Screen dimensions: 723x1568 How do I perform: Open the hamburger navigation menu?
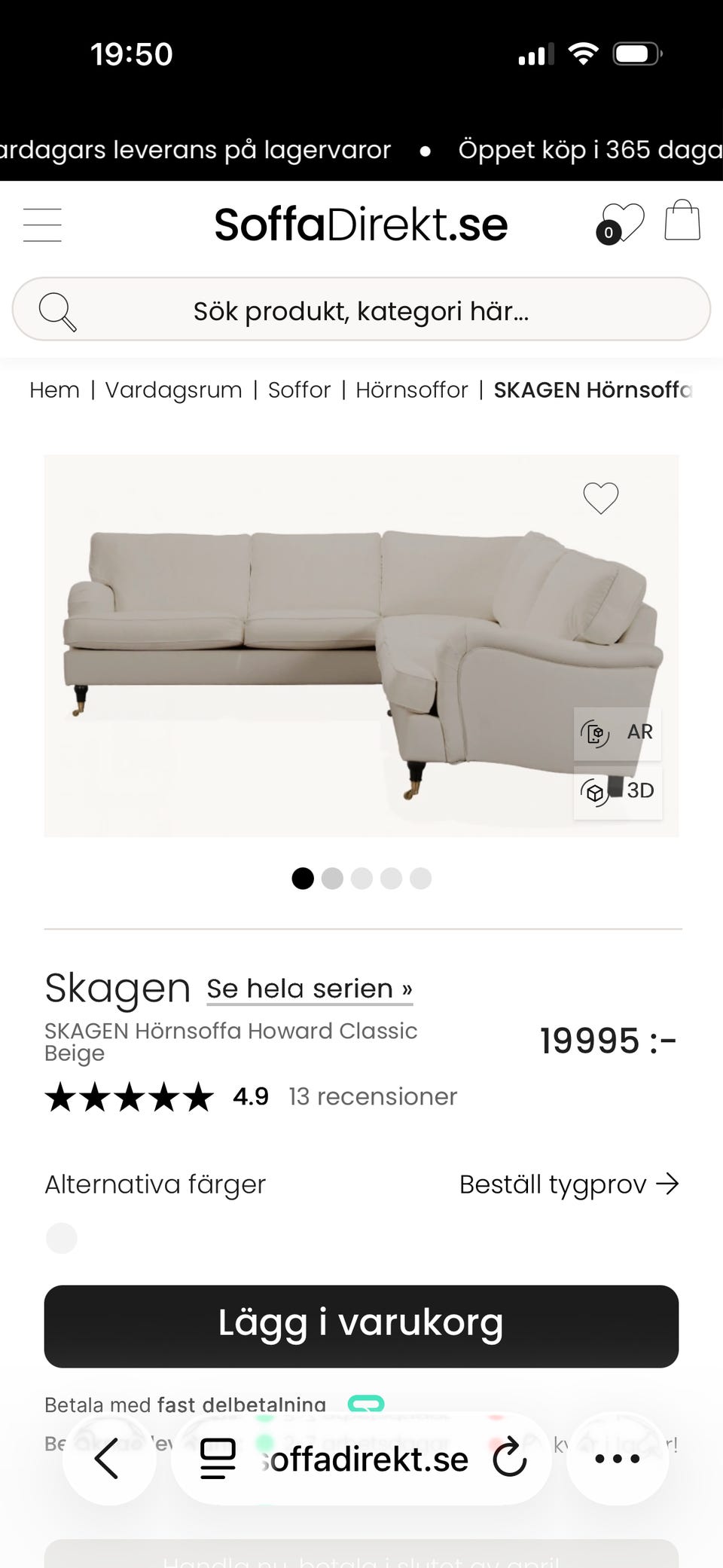[42, 224]
